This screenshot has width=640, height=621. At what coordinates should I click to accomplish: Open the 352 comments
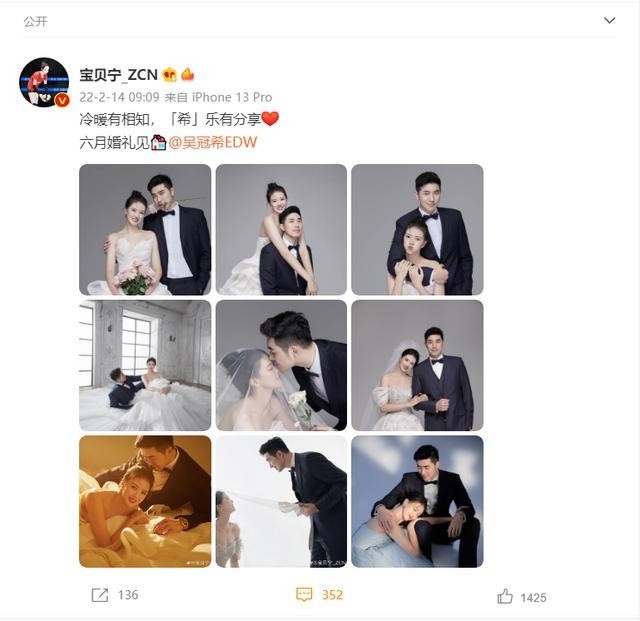(320, 595)
